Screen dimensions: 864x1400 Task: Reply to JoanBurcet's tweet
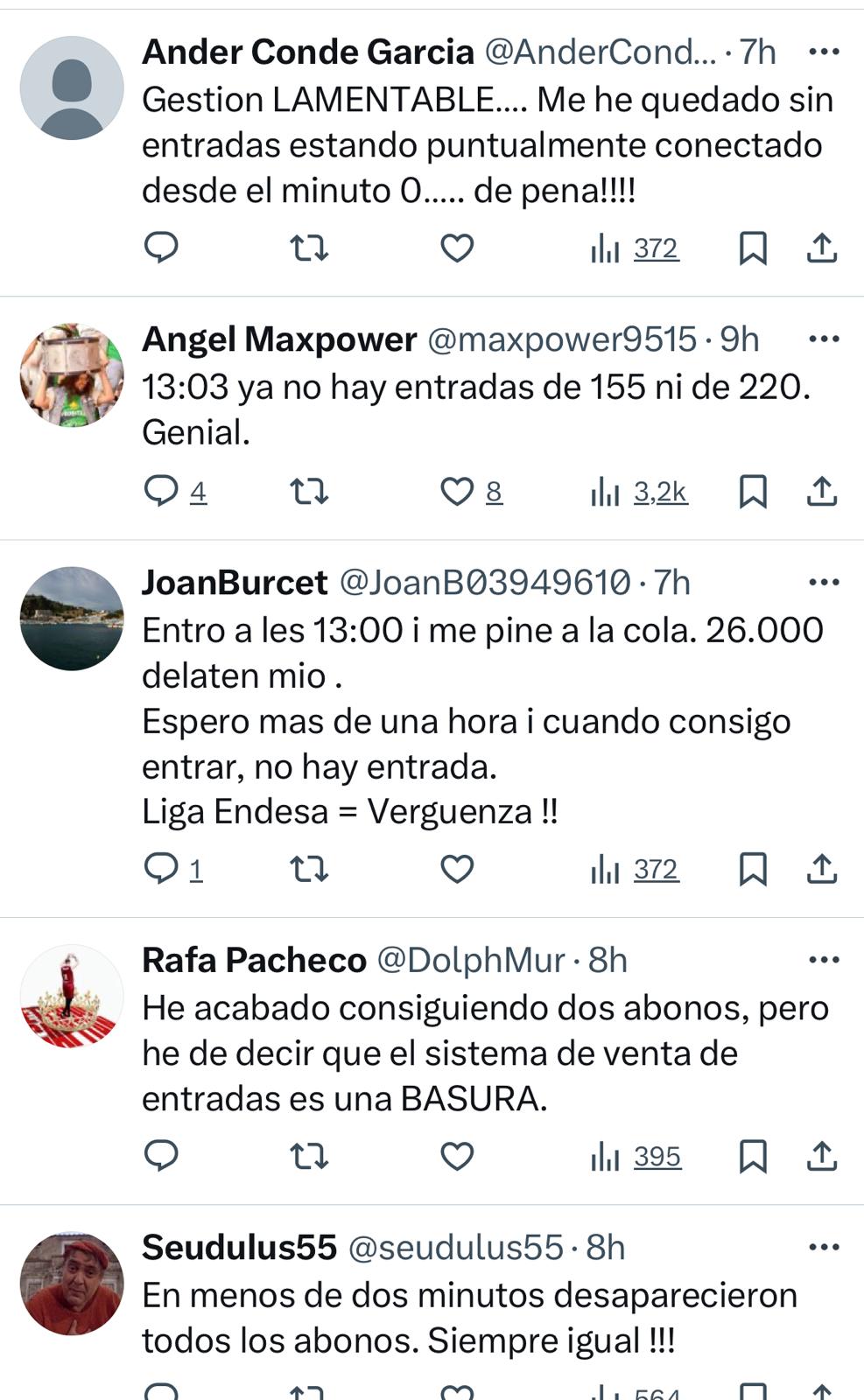161,869
